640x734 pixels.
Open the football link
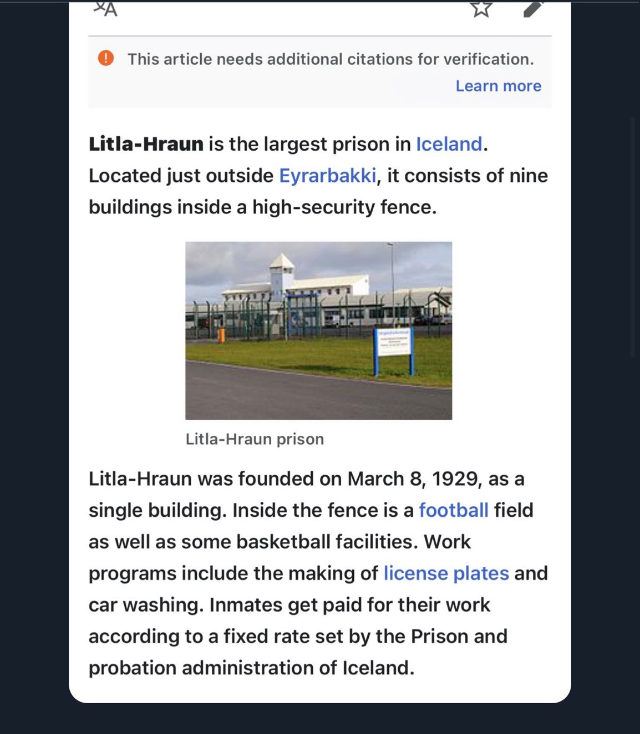coord(453,510)
